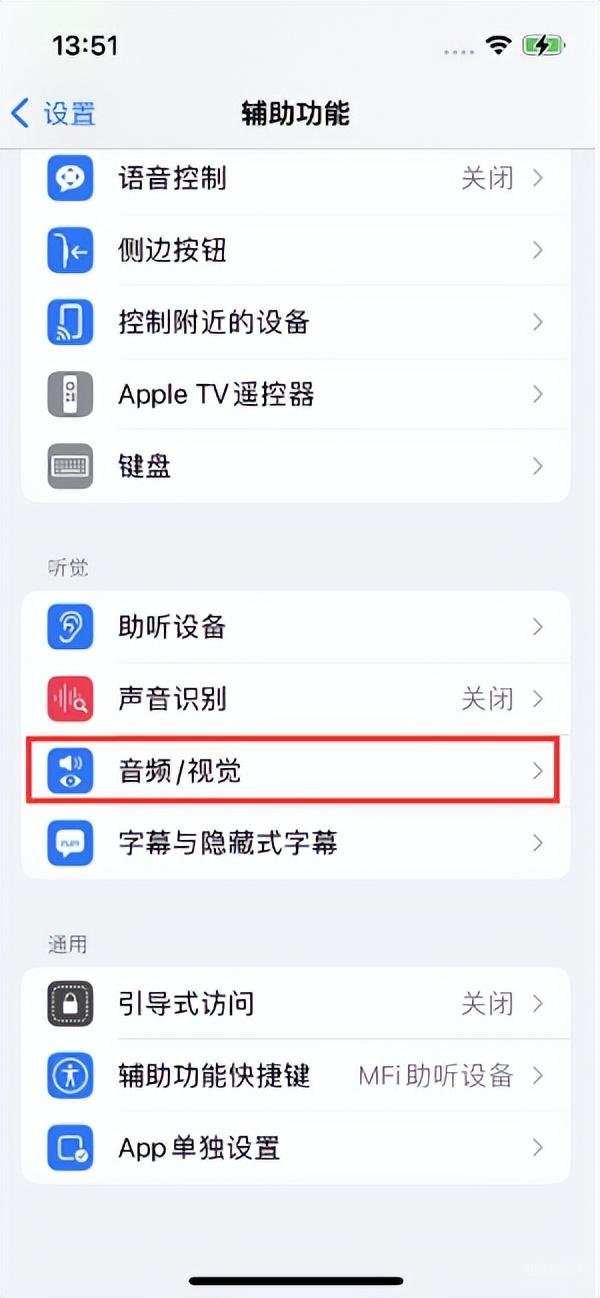Open 键盘 settings
Image resolution: width=600 pixels, height=1298 pixels.
[x=295, y=466]
